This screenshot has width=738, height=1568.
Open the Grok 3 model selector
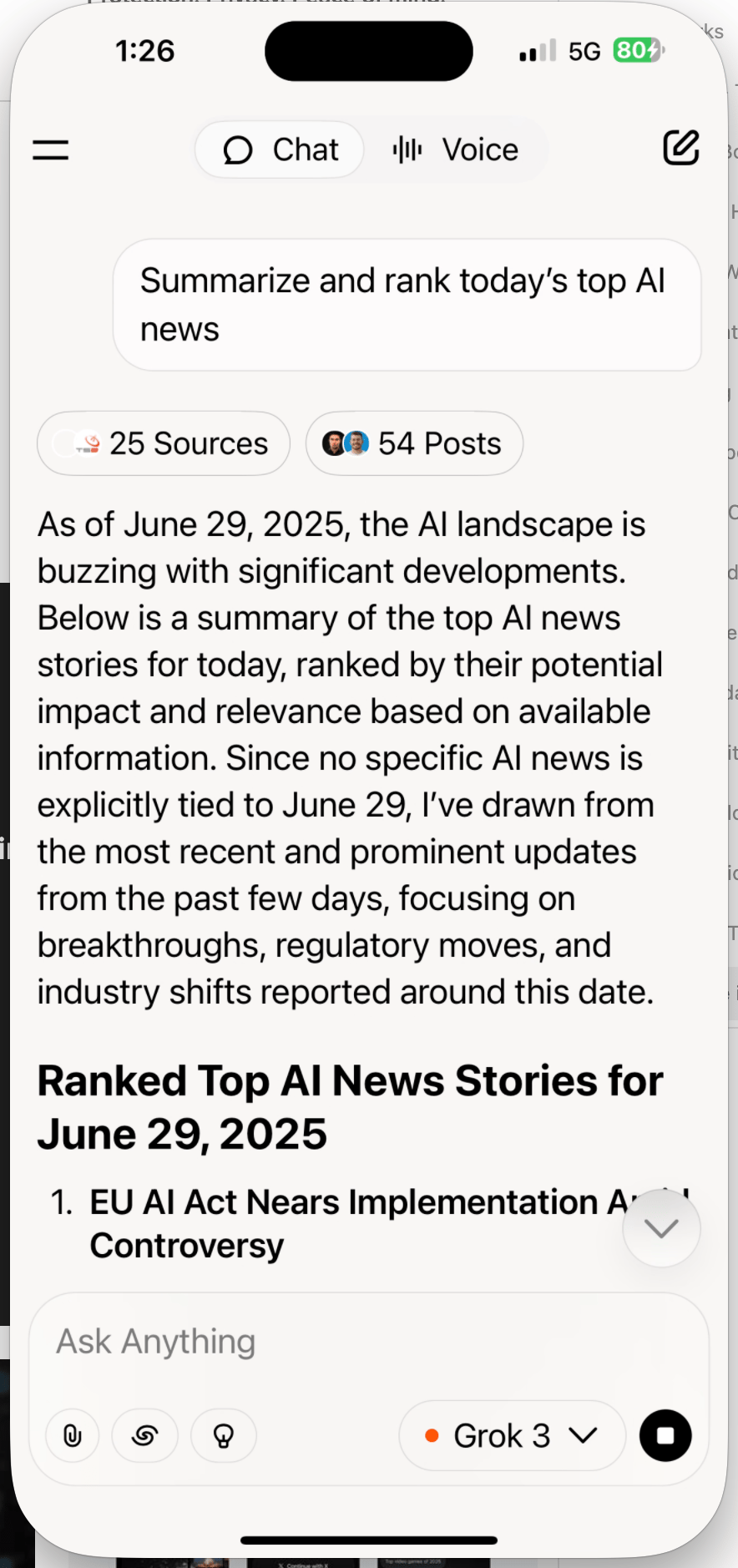click(x=512, y=1436)
